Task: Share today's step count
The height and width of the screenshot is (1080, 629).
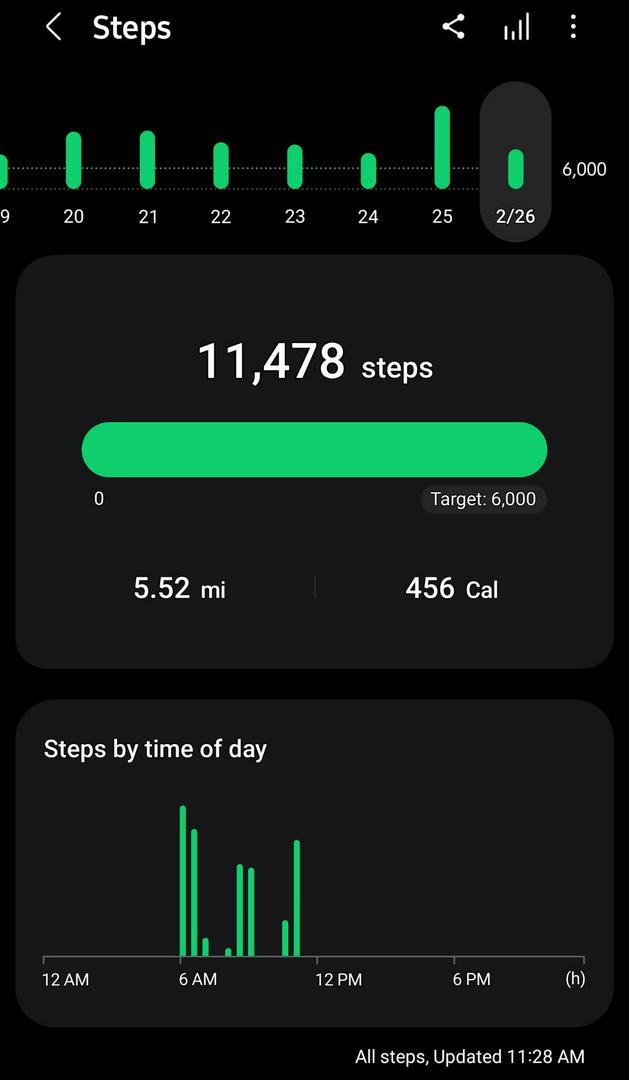Action: (x=453, y=27)
